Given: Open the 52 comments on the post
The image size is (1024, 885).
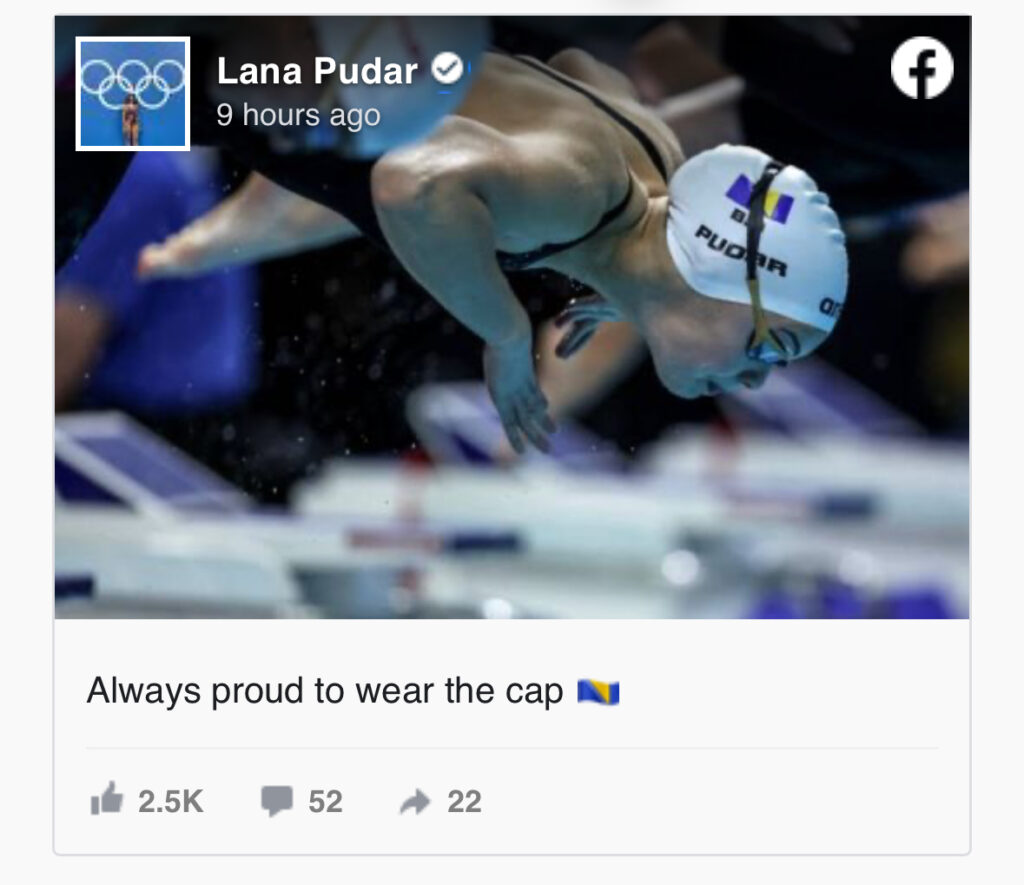Looking at the screenshot, I should (x=277, y=801).
